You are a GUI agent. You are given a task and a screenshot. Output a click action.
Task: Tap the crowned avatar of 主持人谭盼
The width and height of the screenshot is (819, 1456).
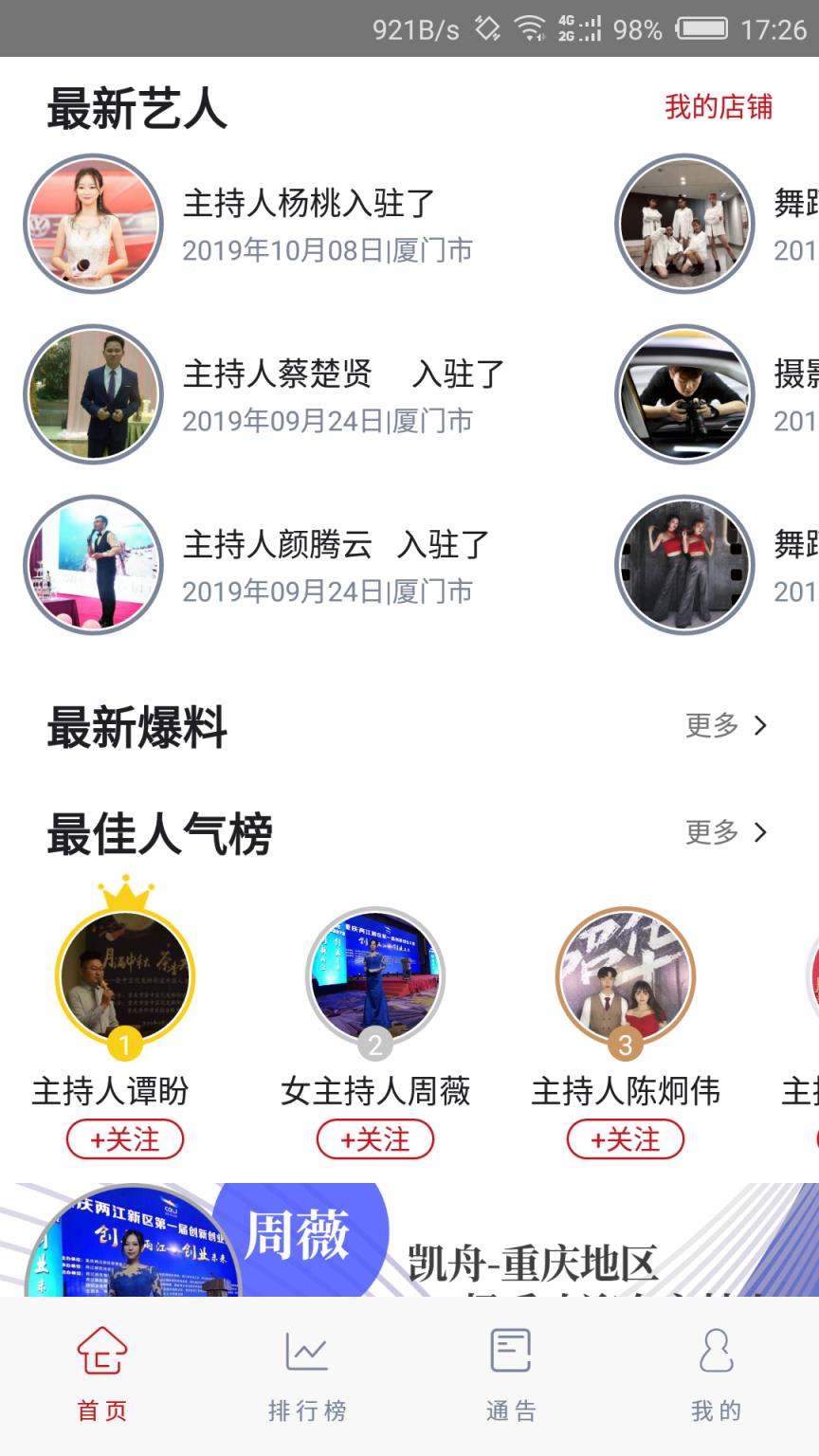pos(124,976)
